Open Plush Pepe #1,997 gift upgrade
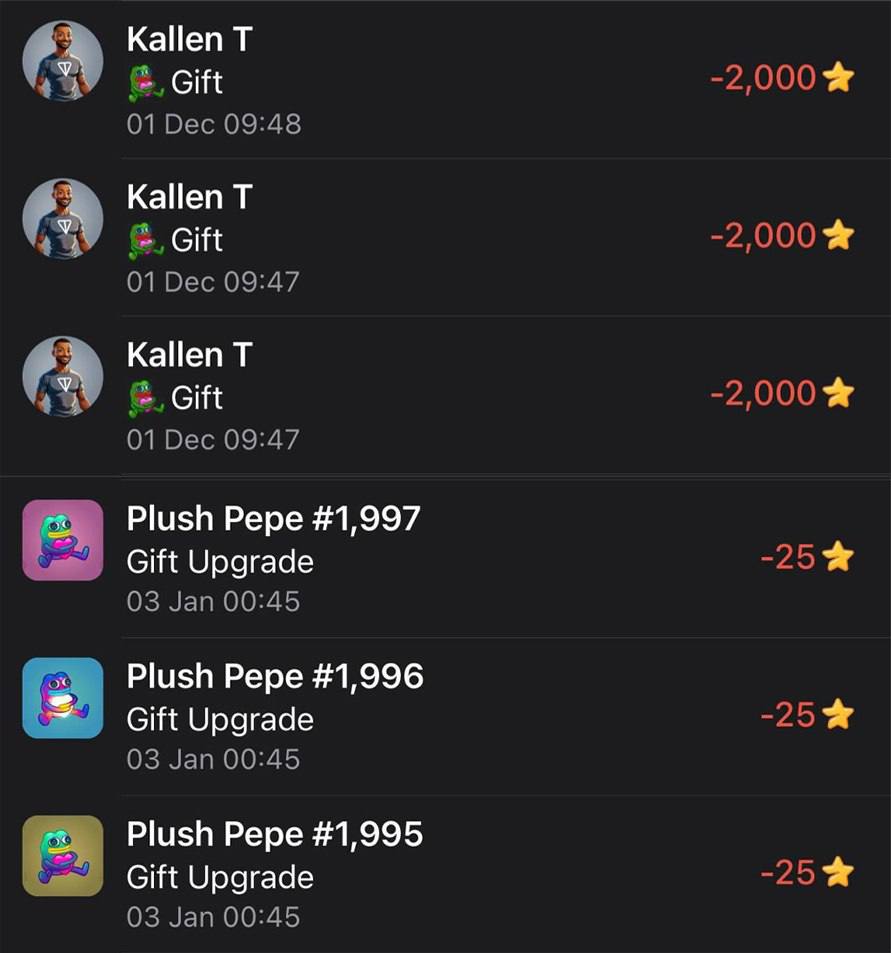The image size is (891, 953). [445, 559]
